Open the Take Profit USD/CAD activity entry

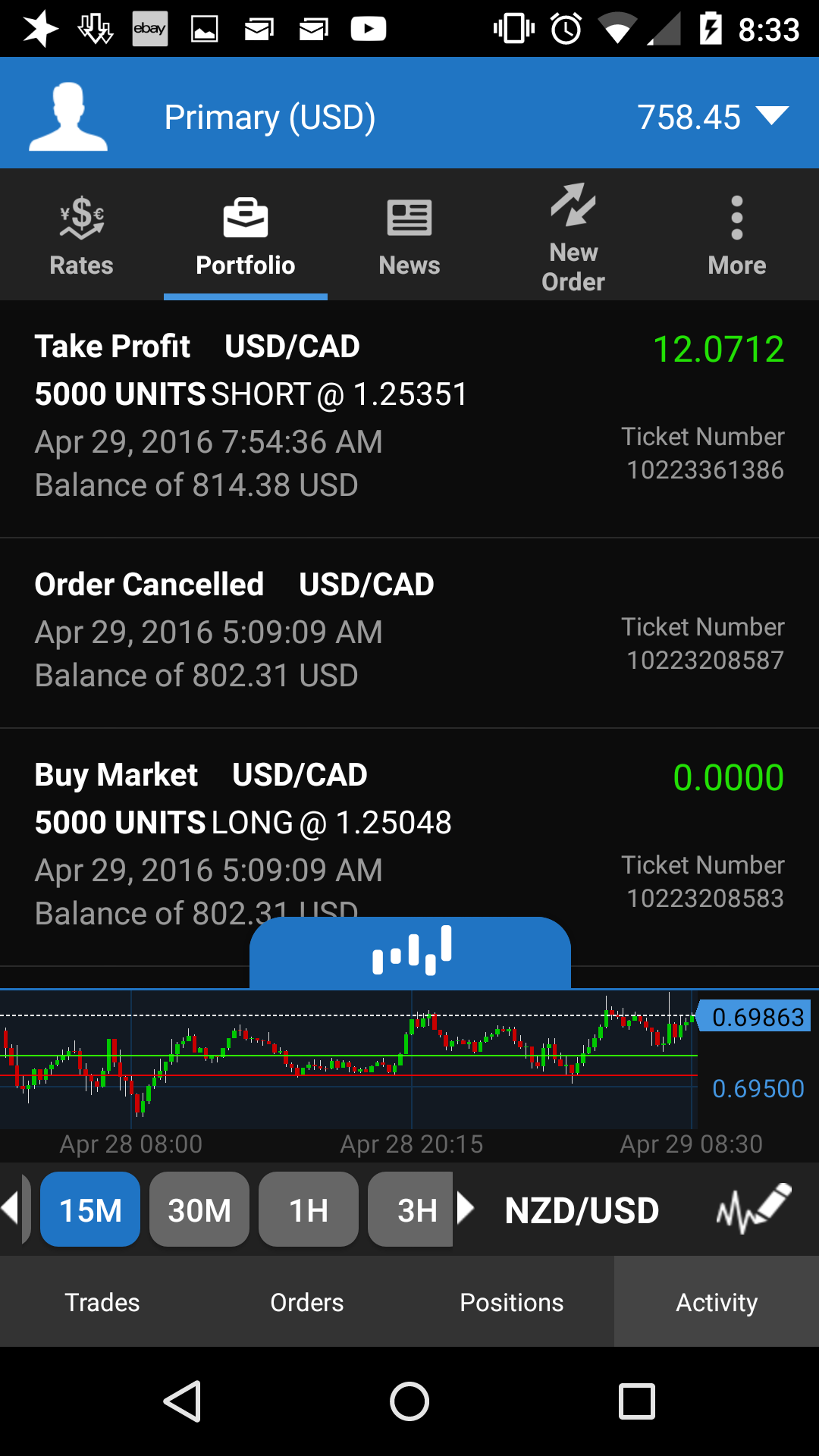coord(409,416)
